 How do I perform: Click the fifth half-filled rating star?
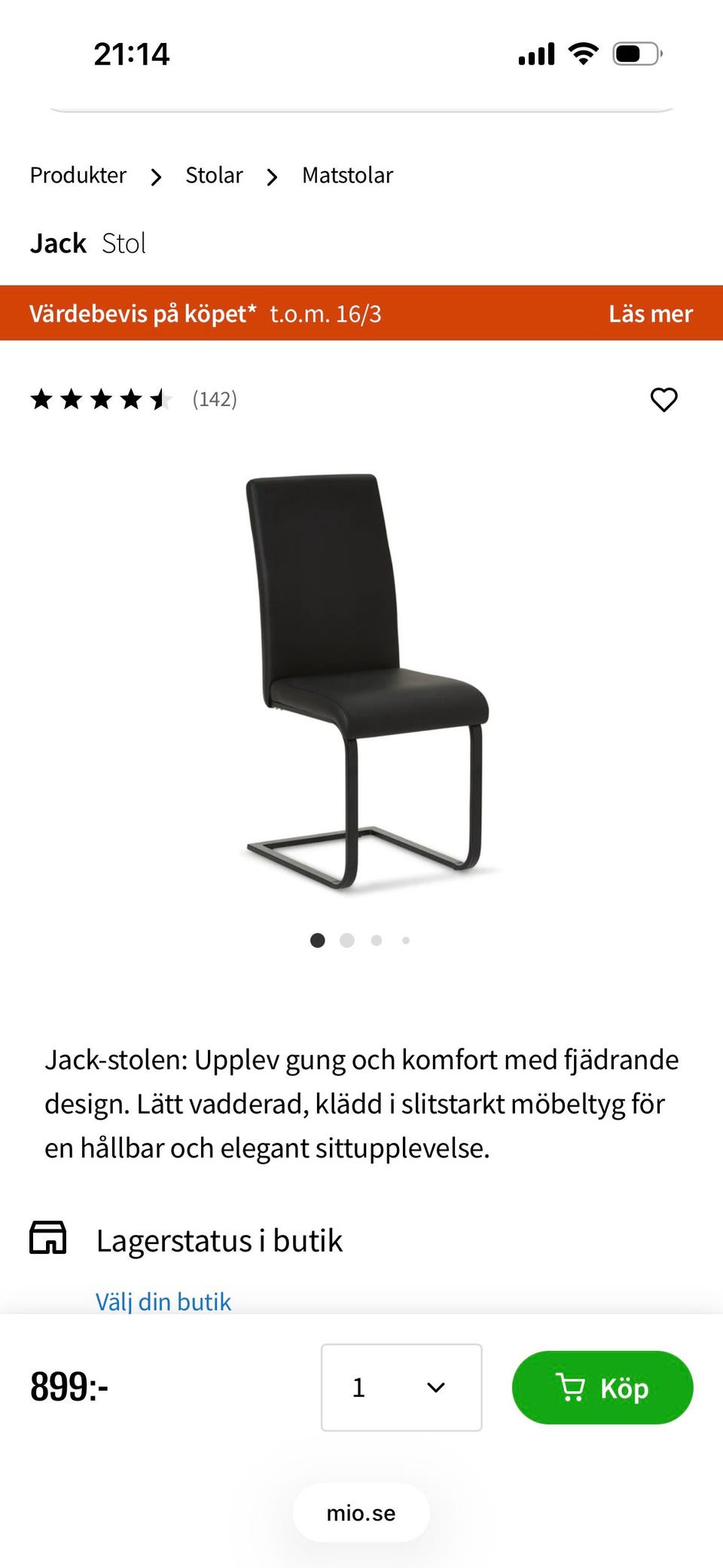point(159,399)
